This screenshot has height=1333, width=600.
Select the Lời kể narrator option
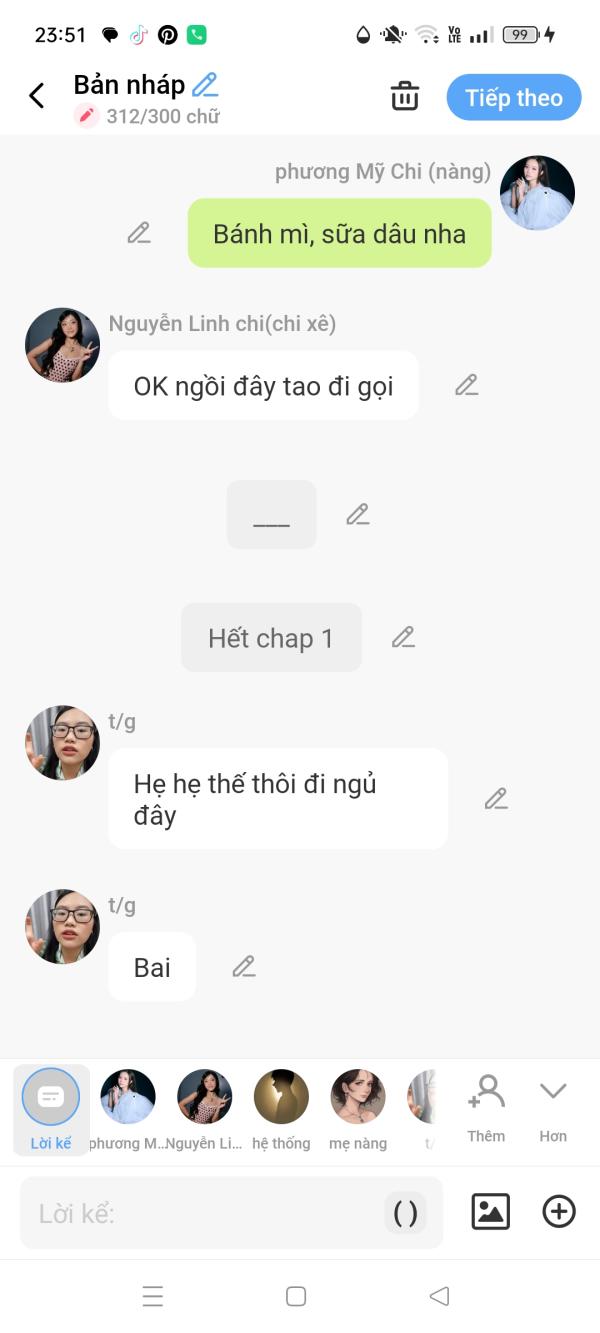(x=51, y=1108)
